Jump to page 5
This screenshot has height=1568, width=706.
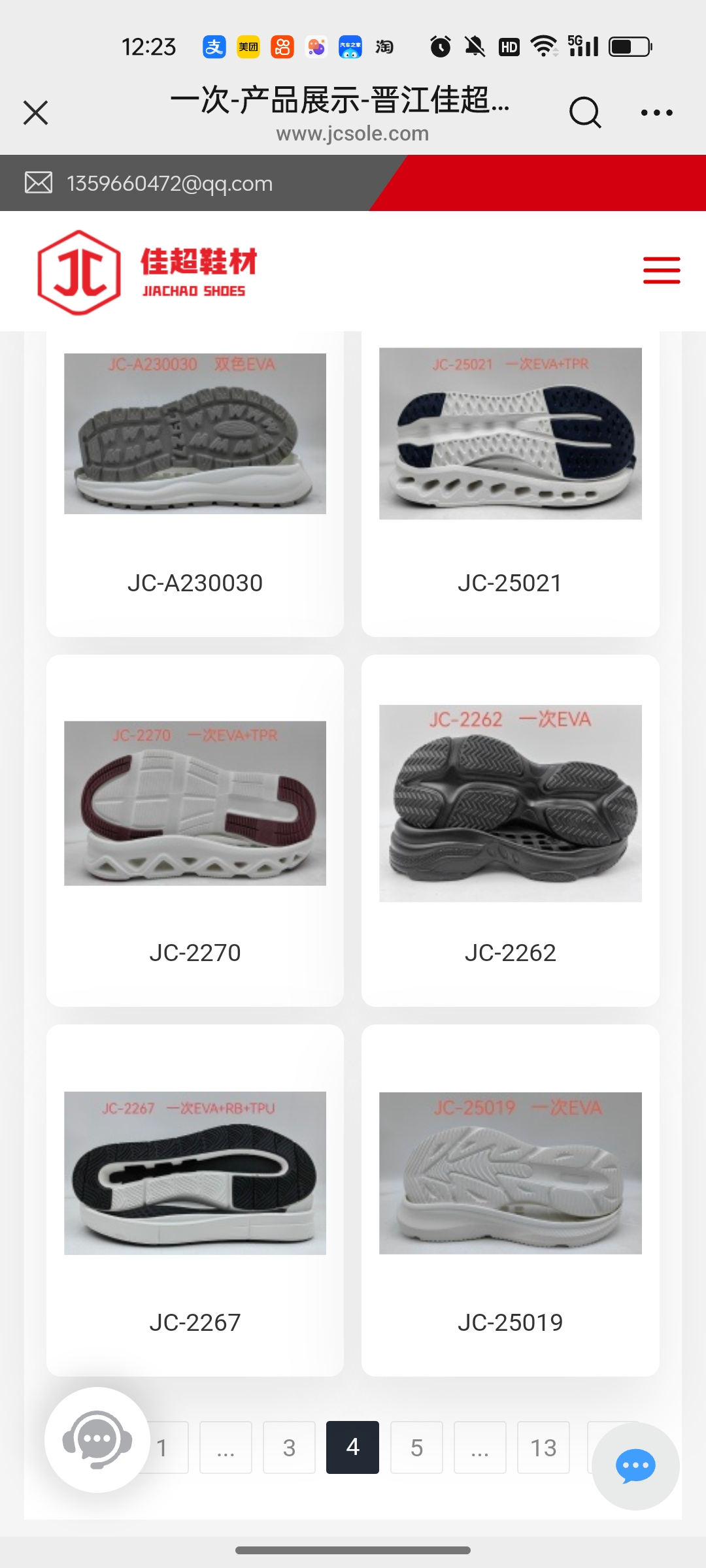coord(416,1447)
